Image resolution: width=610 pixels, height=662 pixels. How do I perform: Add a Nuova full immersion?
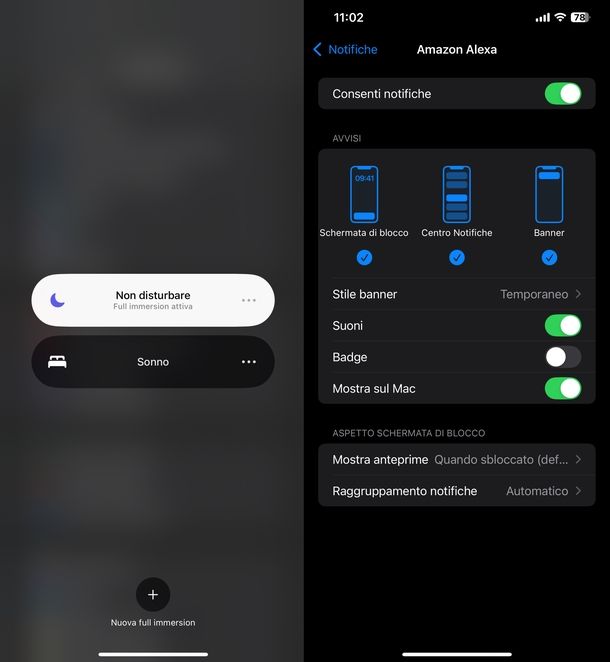tap(153, 594)
